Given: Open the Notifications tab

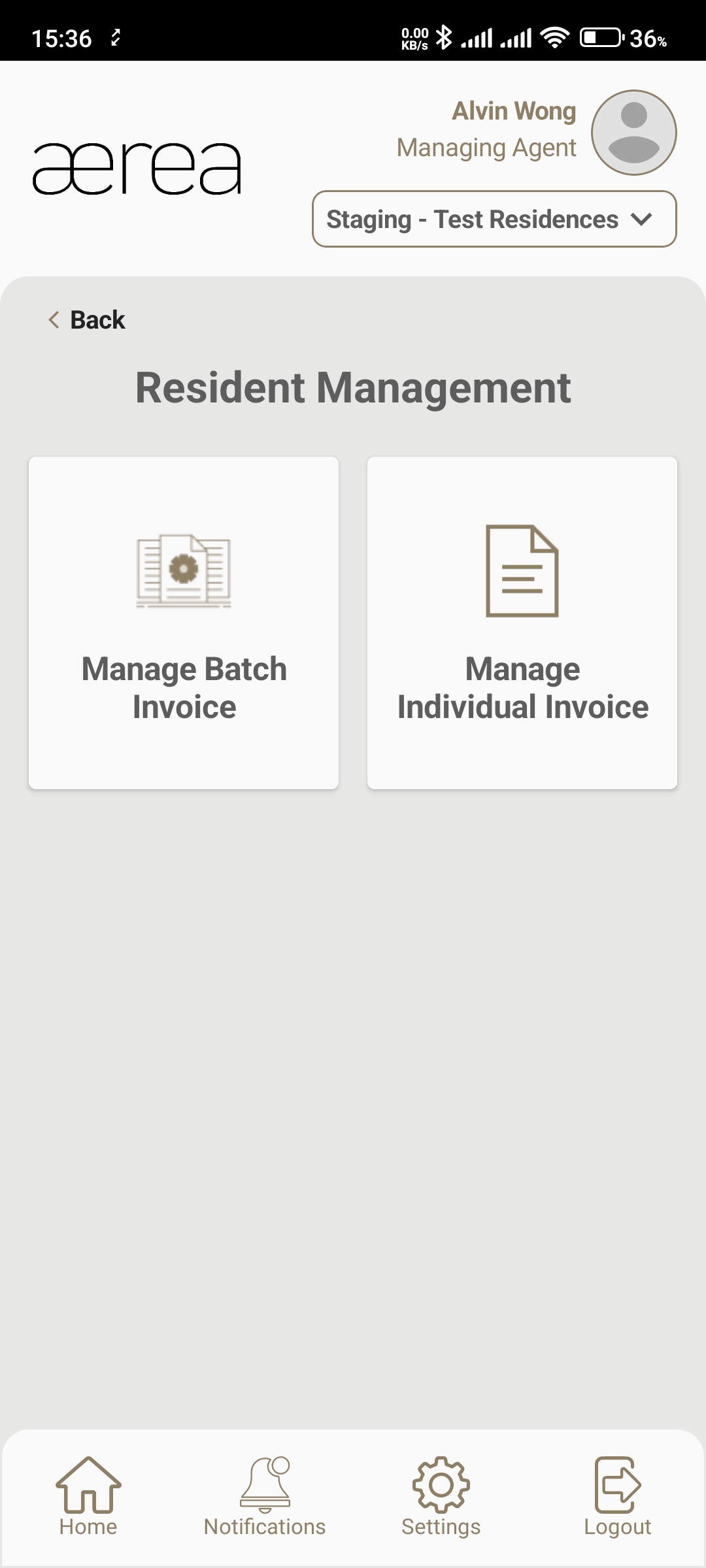Looking at the screenshot, I should tap(265, 1496).
